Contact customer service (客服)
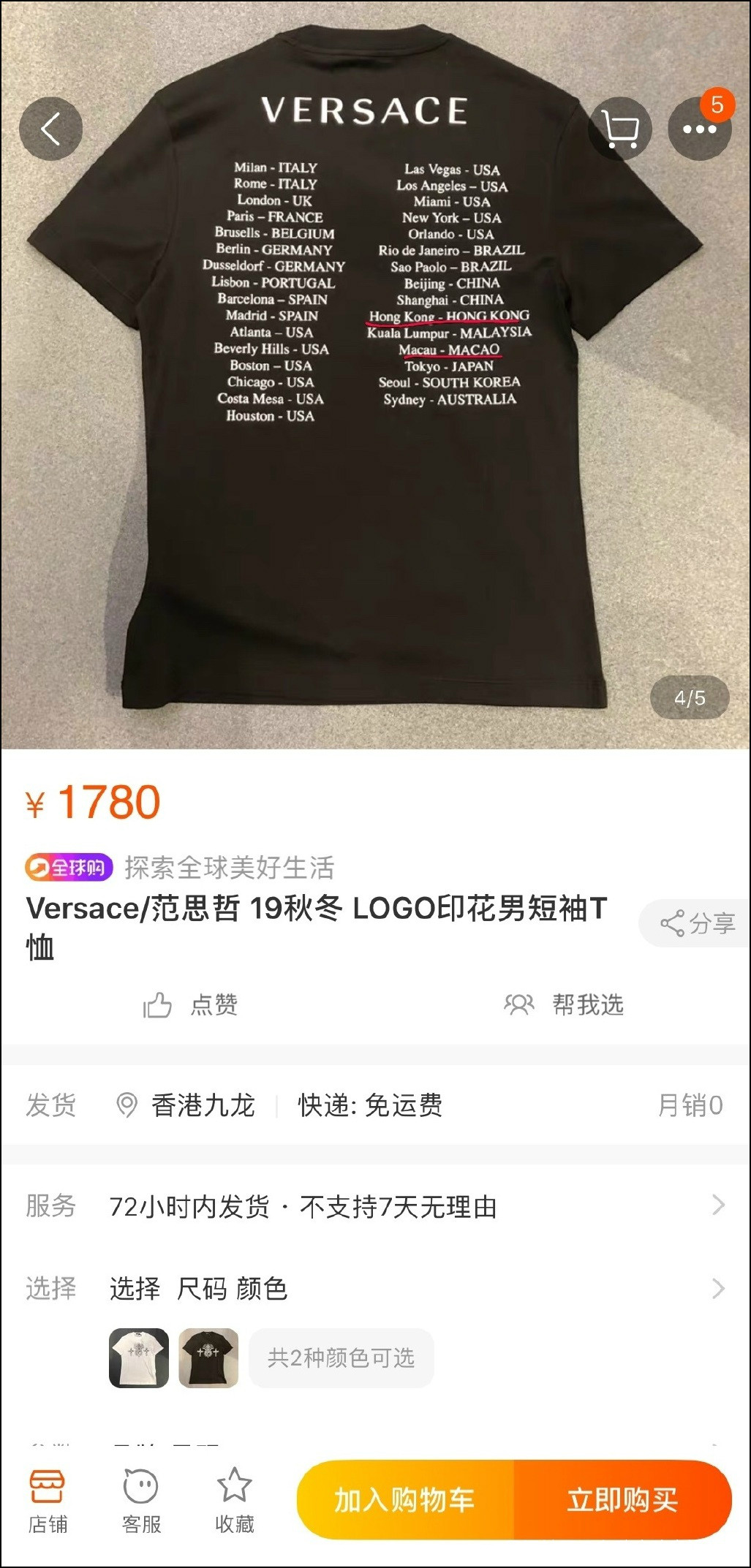The height and width of the screenshot is (1568, 751). (x=141, y=1500)
